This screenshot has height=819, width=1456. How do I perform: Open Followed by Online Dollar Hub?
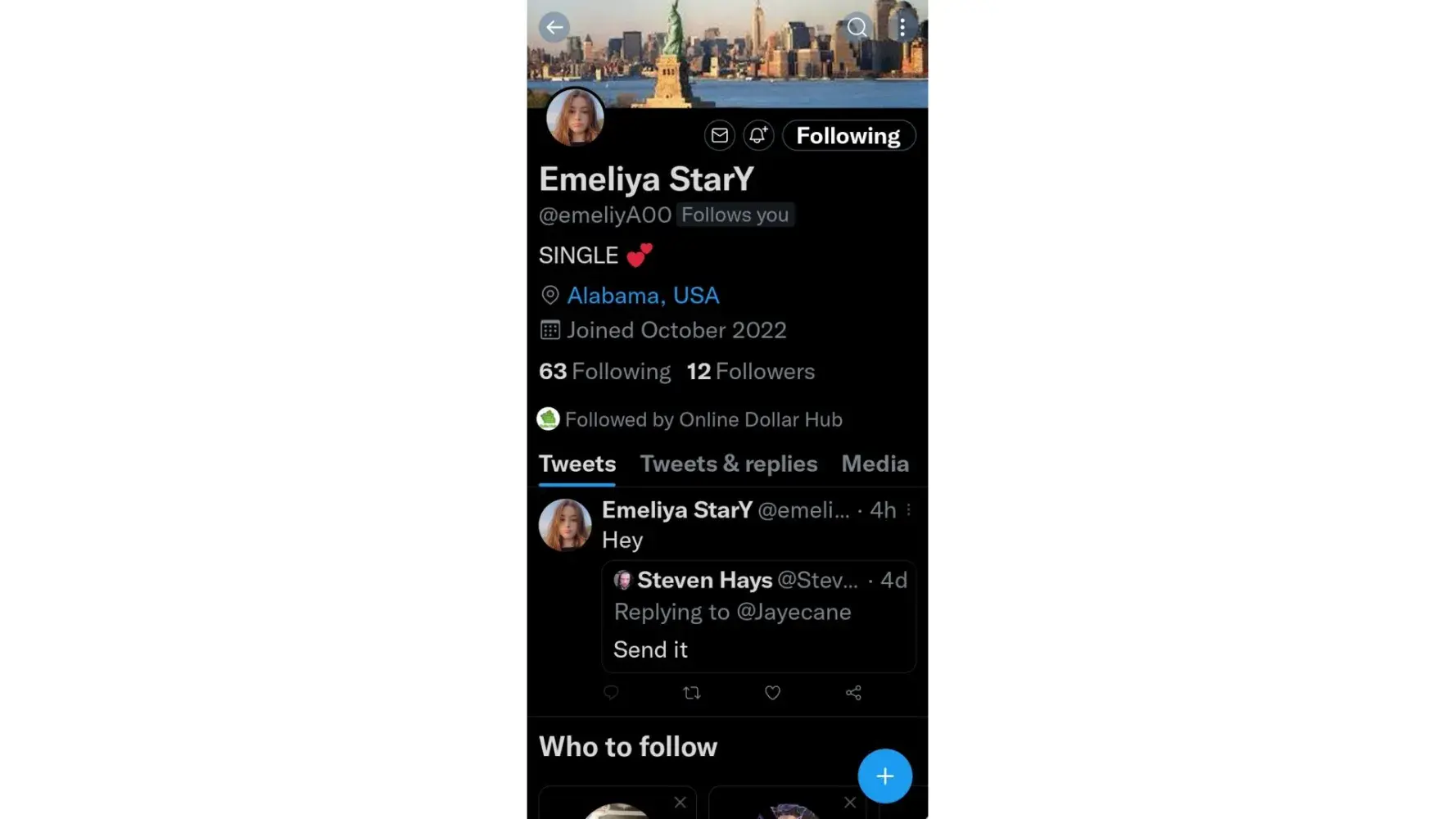[702, 419]
